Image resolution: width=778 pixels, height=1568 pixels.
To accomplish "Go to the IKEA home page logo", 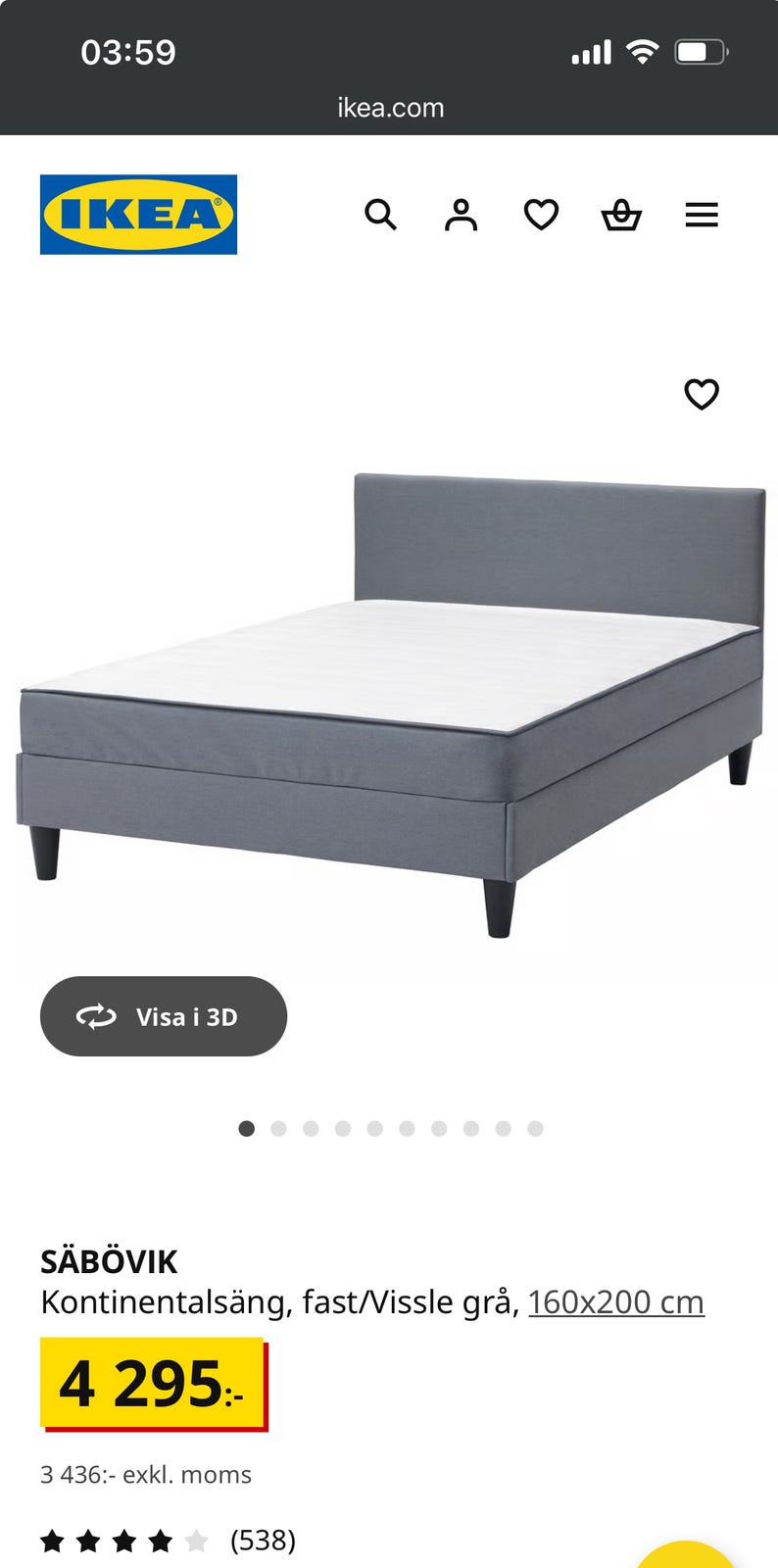I will (x=138, y=215).
